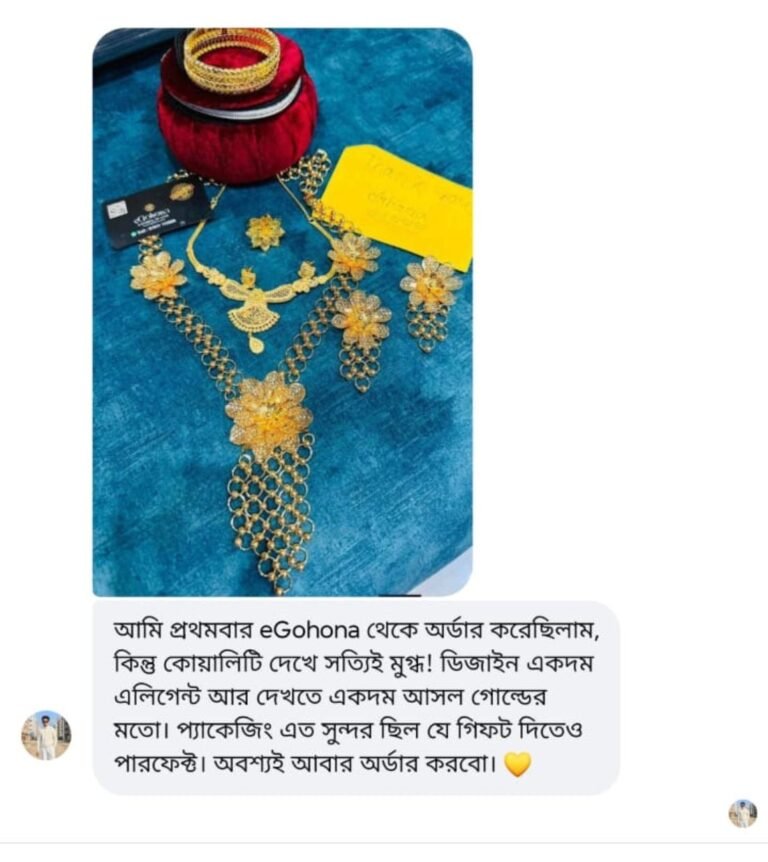View the sender's profile picture beside the message
The width and height of the screenshot is (768, 862).
pos(46,736)
